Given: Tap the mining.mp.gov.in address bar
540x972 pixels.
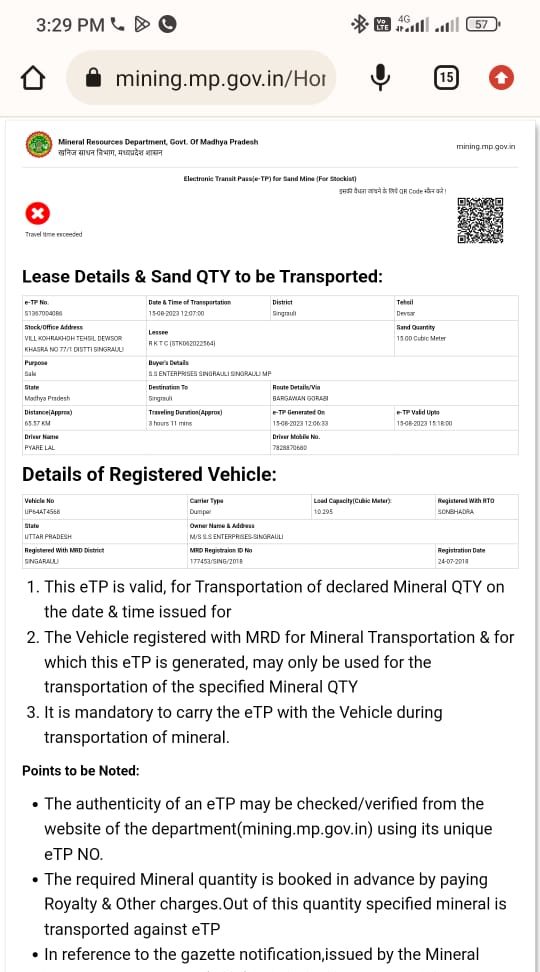Looking at the screenshot, I should pyautogui.click(x=201, y=77).
